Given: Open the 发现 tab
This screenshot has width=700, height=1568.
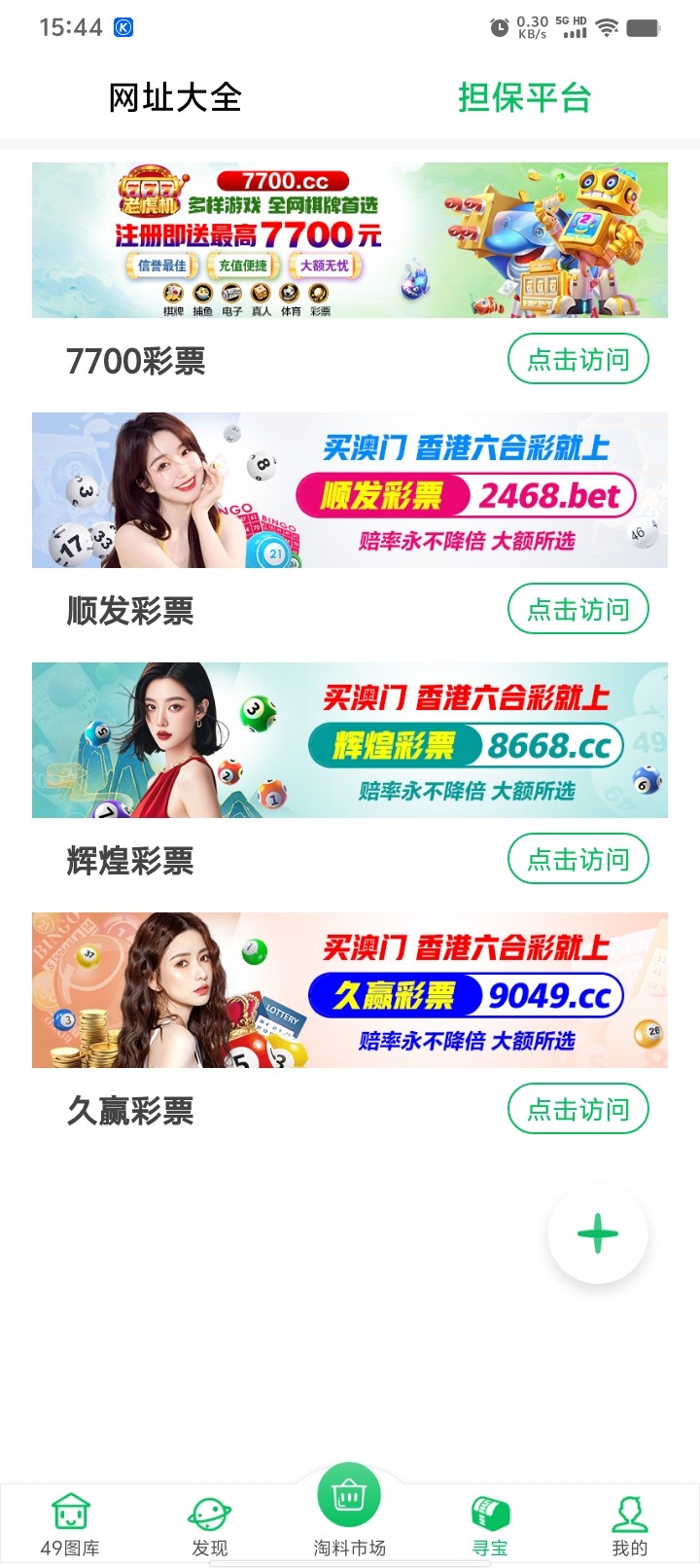Looking at the screenshot, I should (210, 1524).
